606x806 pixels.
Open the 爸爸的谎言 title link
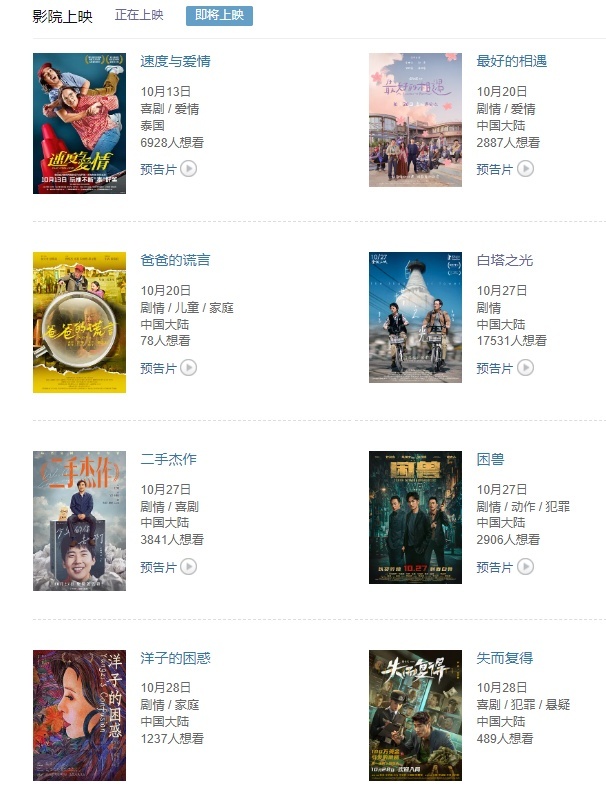[x=175, y=261]
